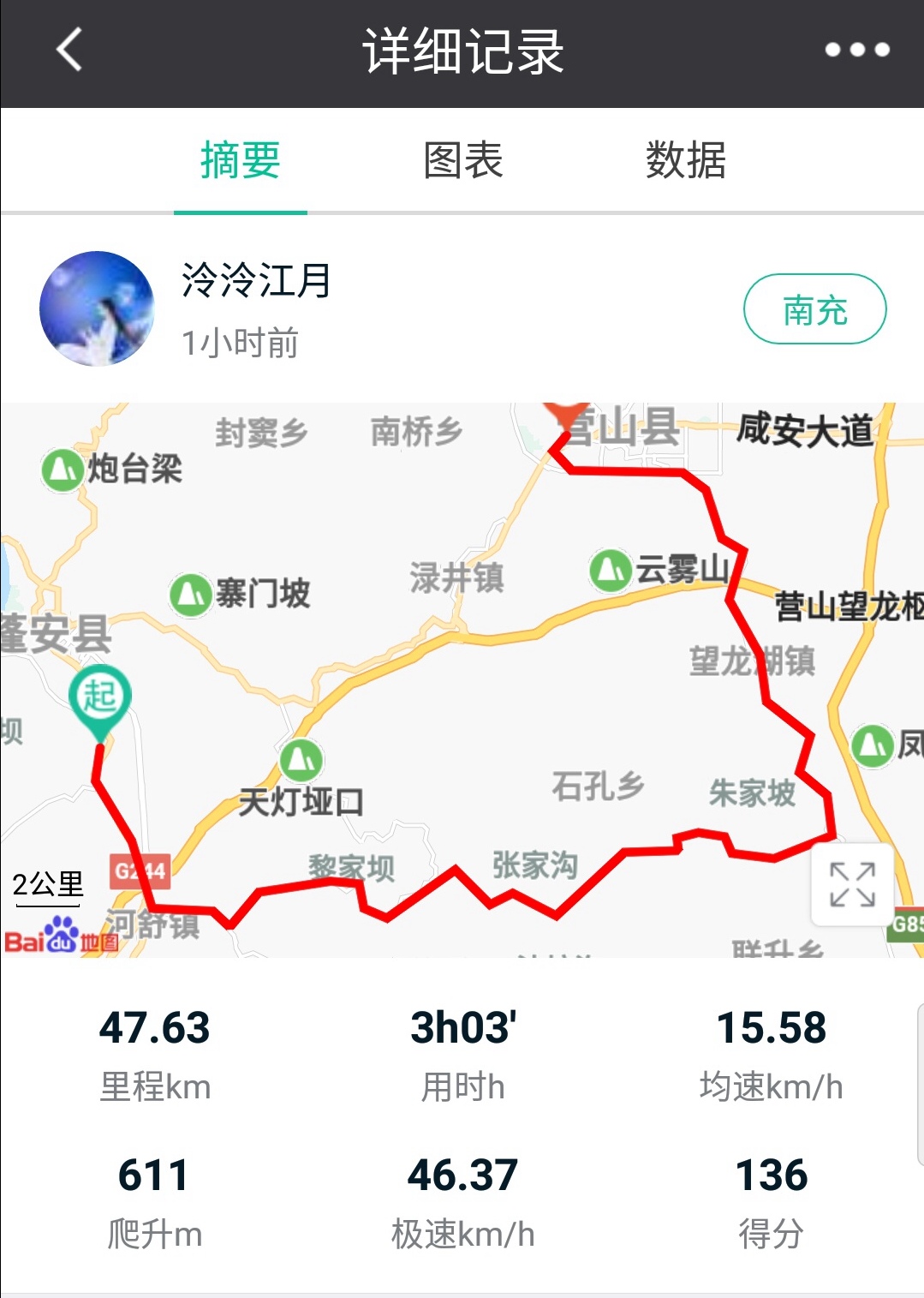Switch to the 数据 tab
This screenshot has width=924, height=1298.
[x=685, y=161]
